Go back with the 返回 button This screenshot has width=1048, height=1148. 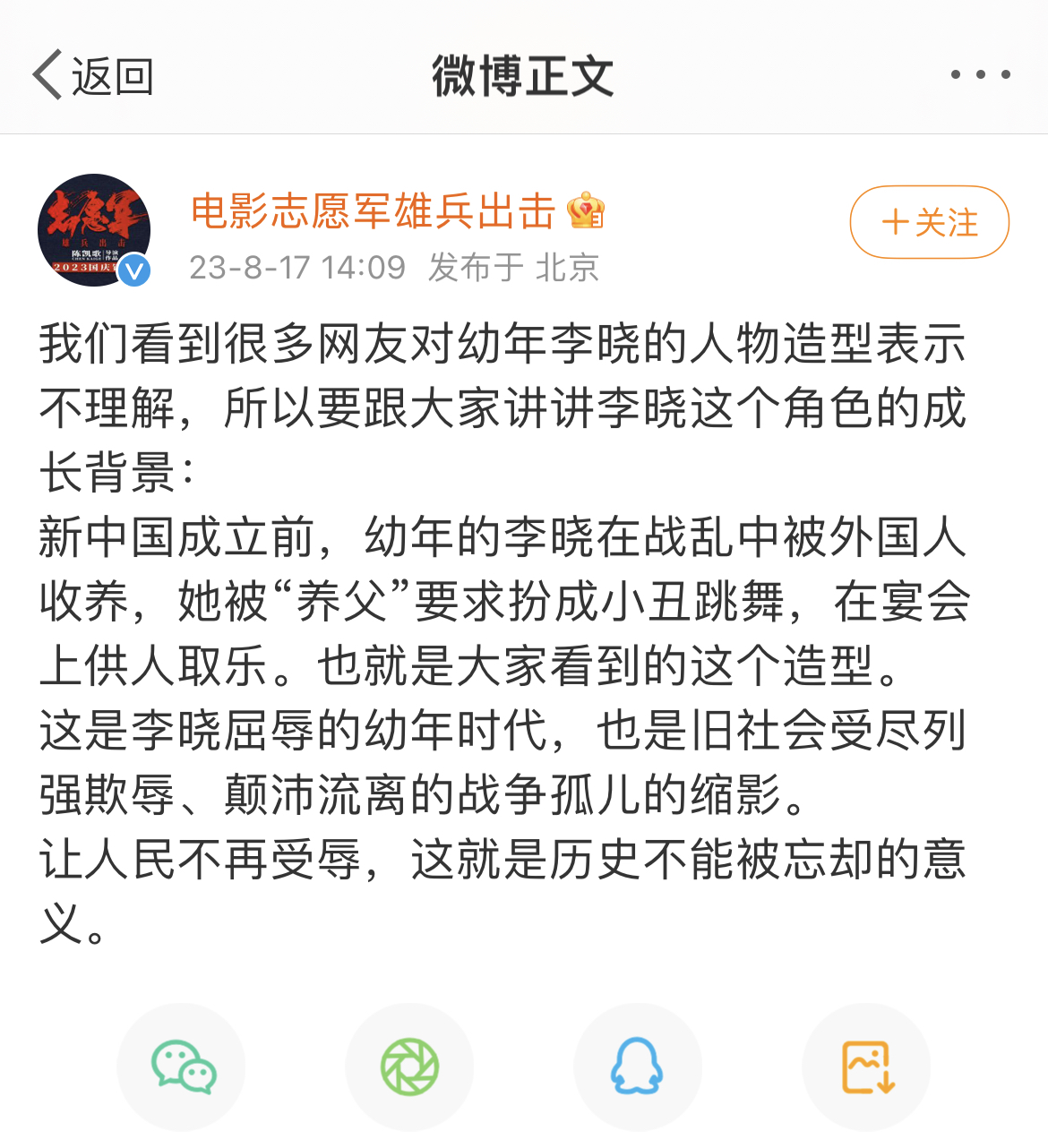click(x=93, y=76)
